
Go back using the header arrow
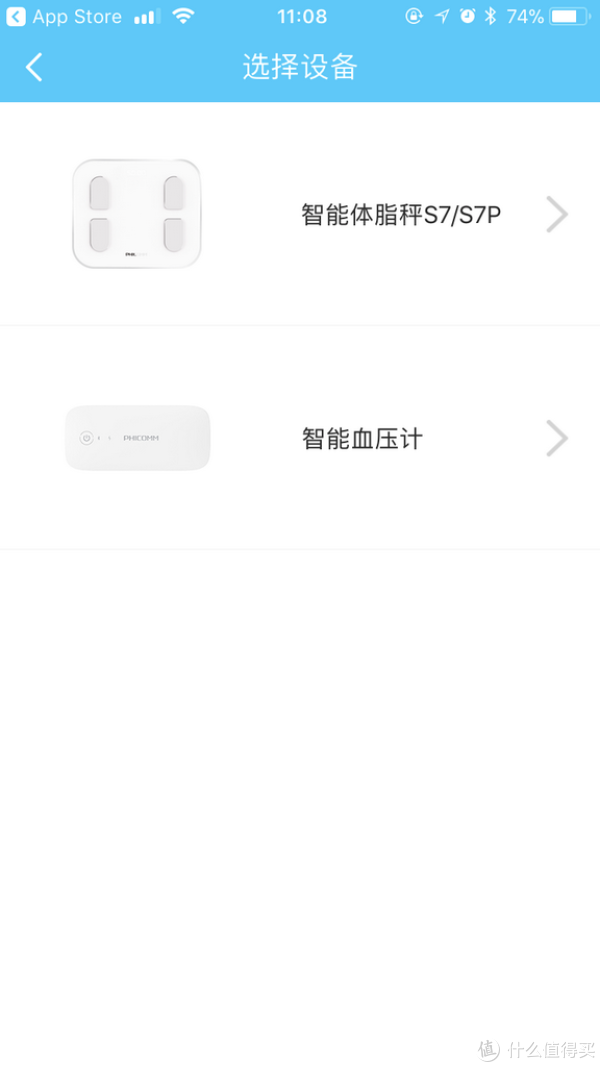(x=34, y=67)
